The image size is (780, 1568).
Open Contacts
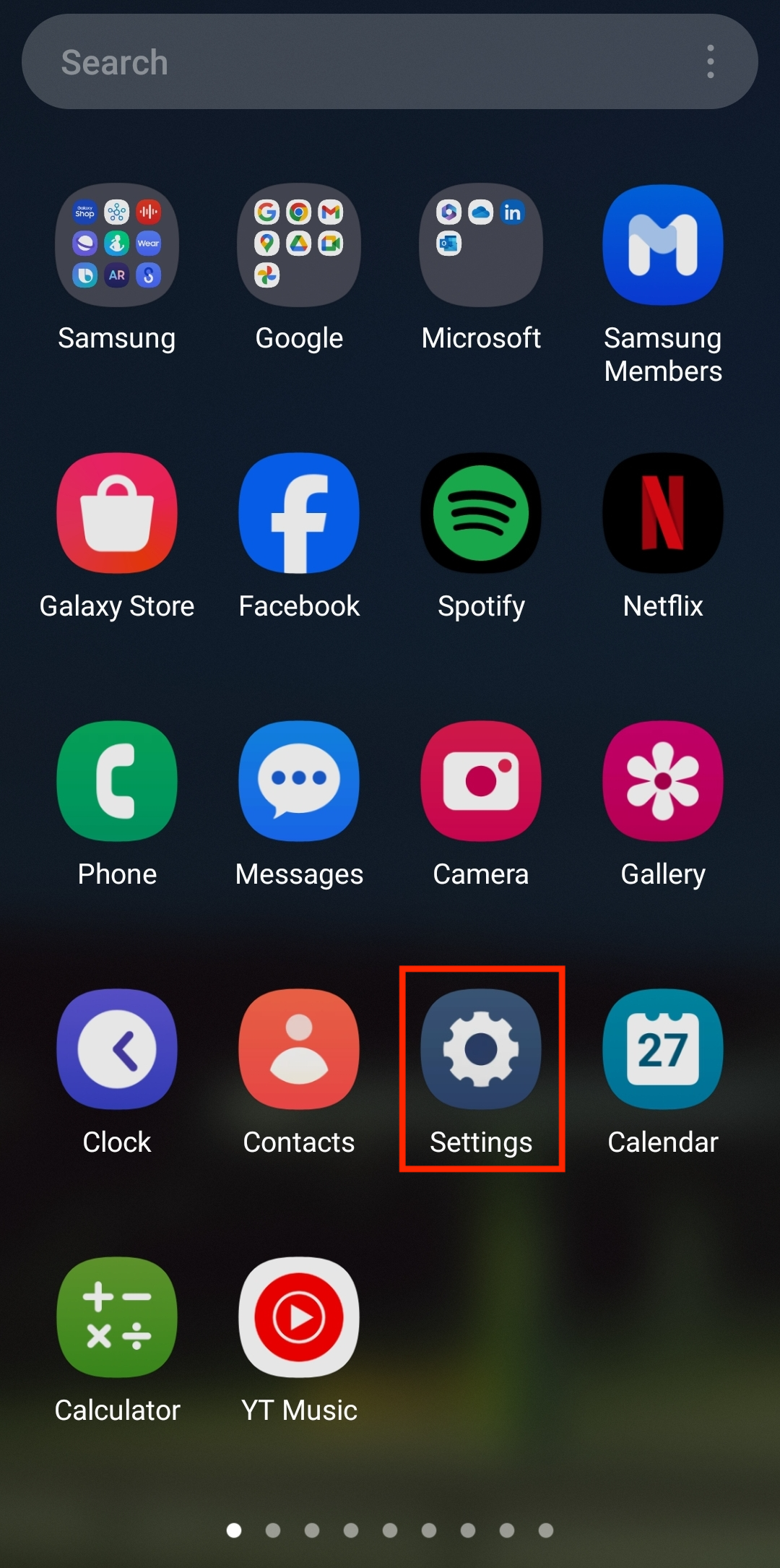point(299,1049)
